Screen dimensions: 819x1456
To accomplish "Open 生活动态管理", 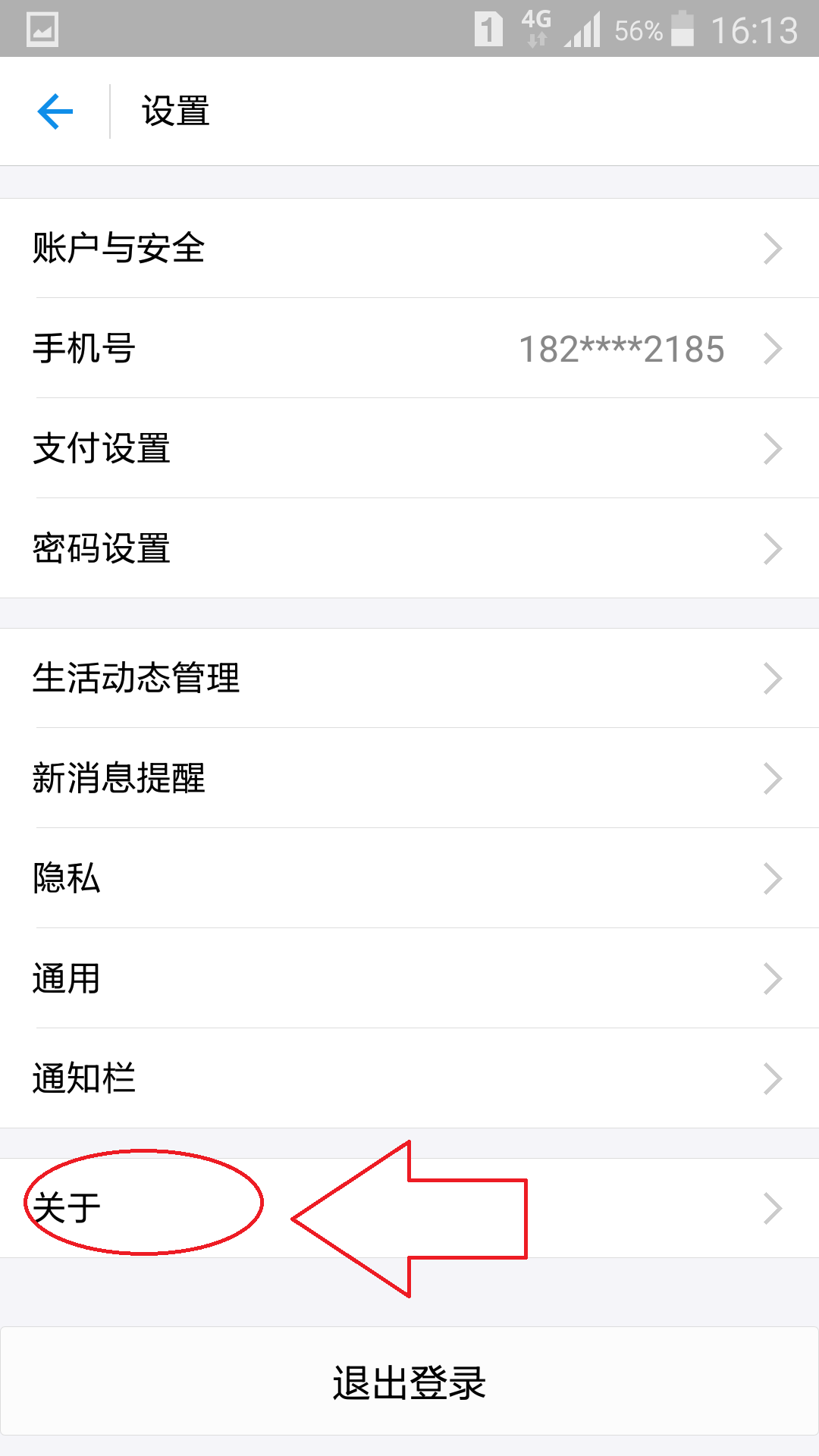I will (x=409, y=678).
